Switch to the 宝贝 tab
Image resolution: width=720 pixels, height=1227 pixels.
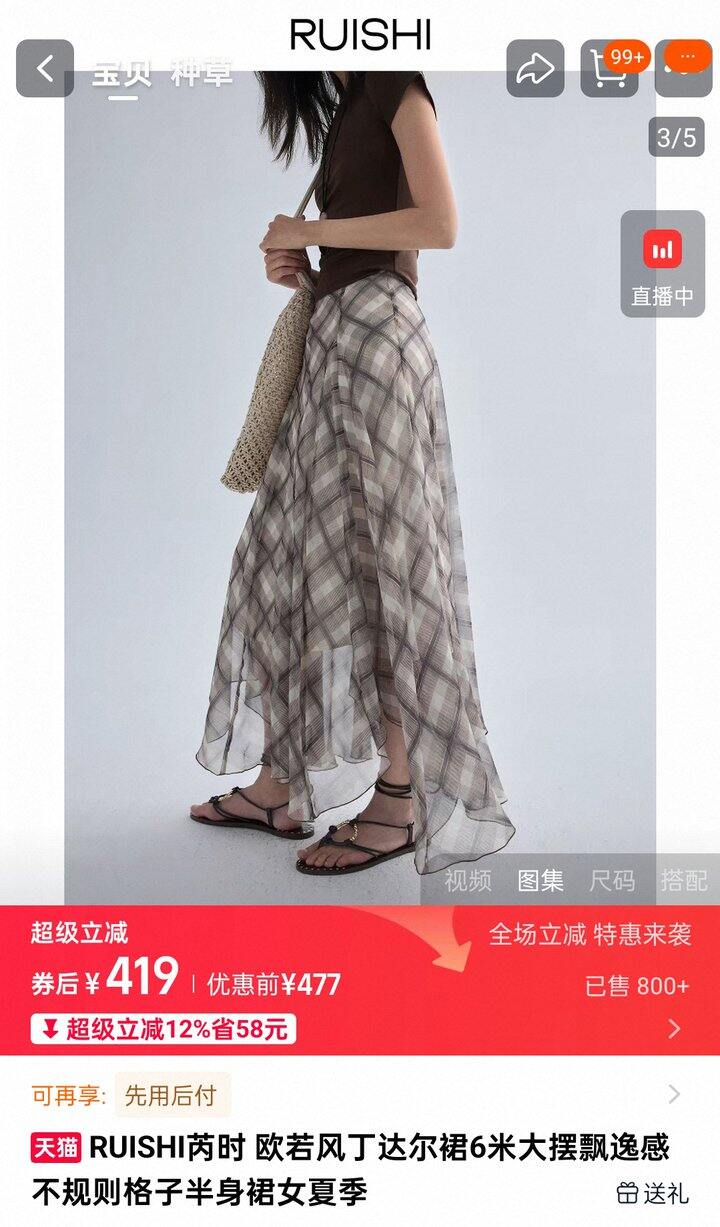coord(122,73)
